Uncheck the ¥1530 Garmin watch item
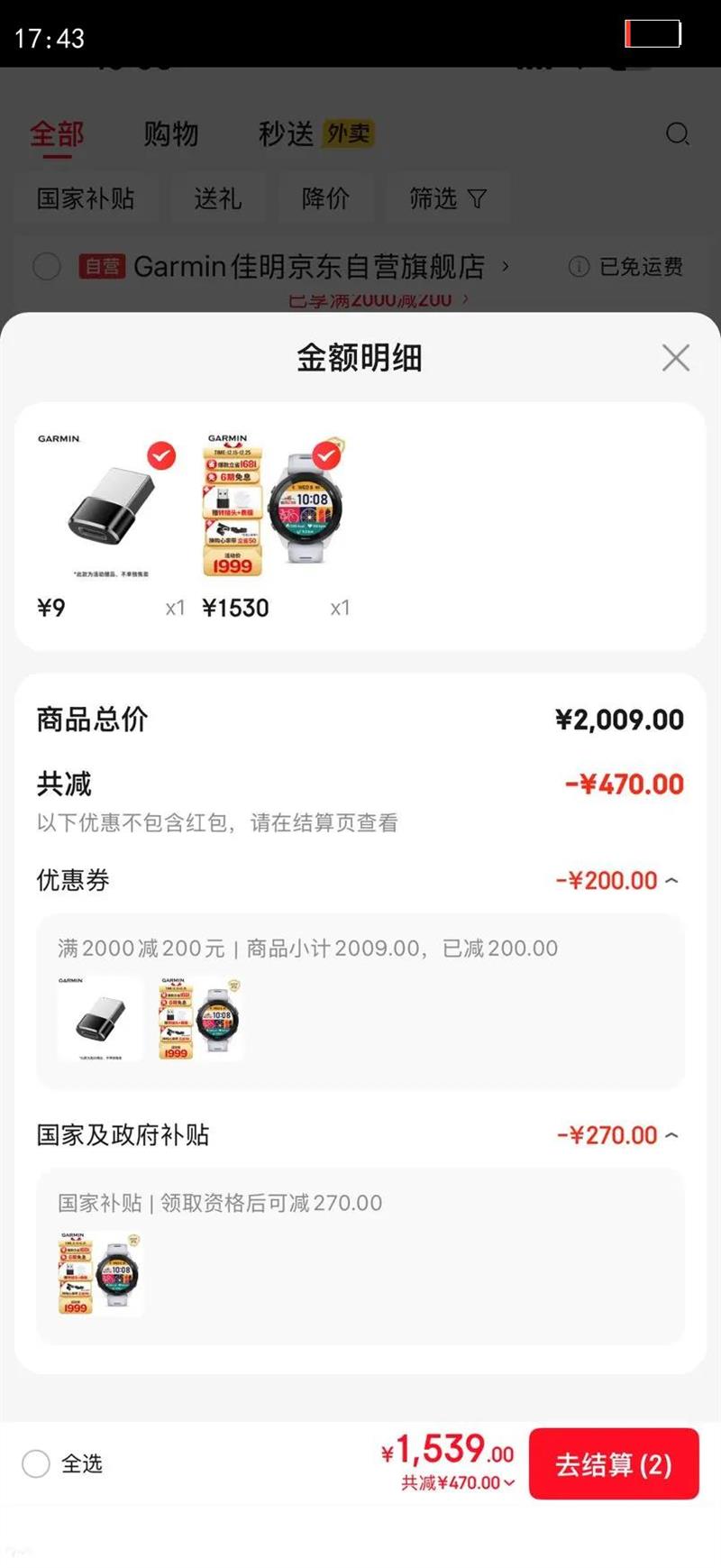The image size is (721, 1568). 325,456
